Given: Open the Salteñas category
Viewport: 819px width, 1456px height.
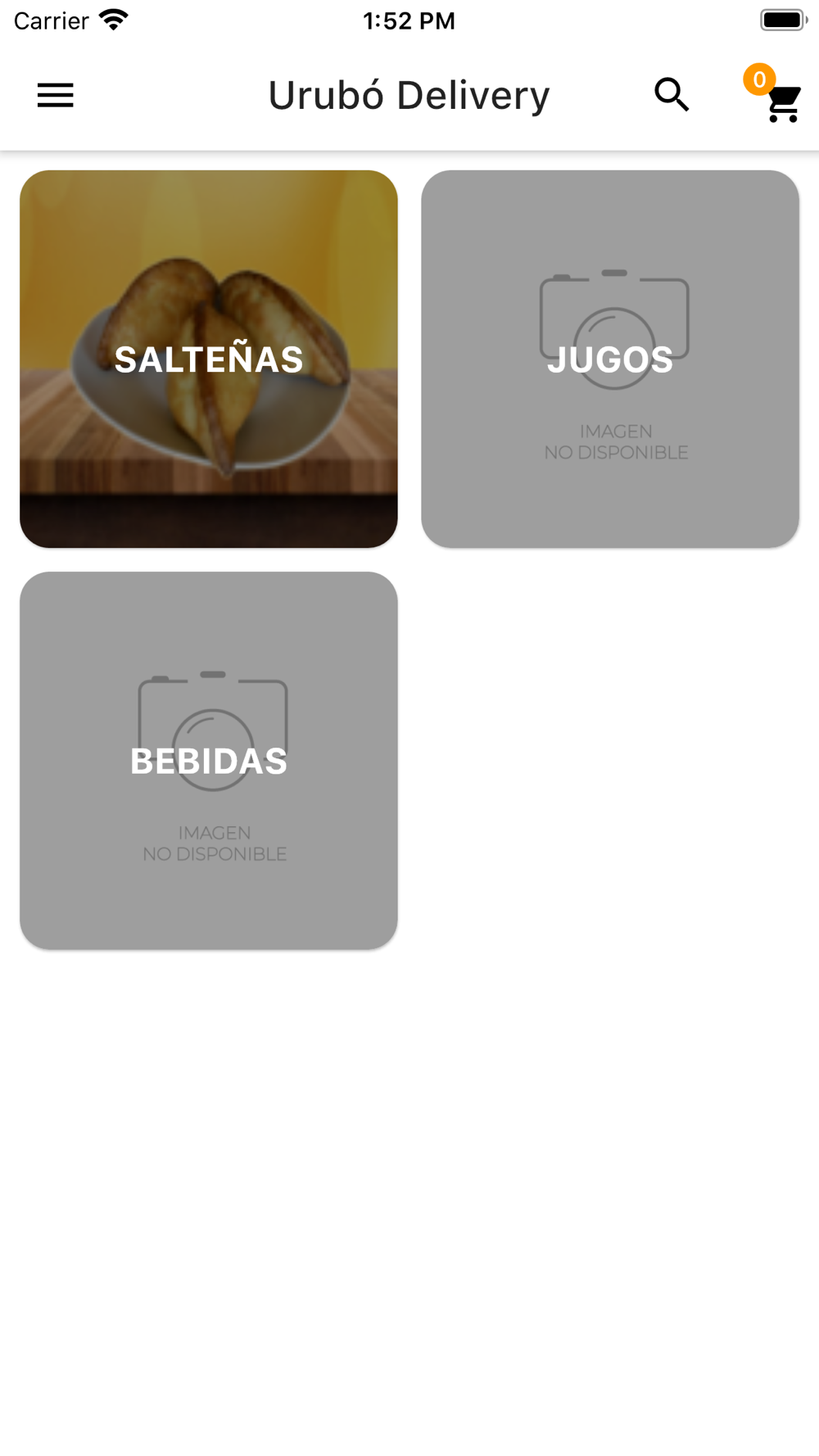Looking at the screenshot, I should (x=209, y=359).
